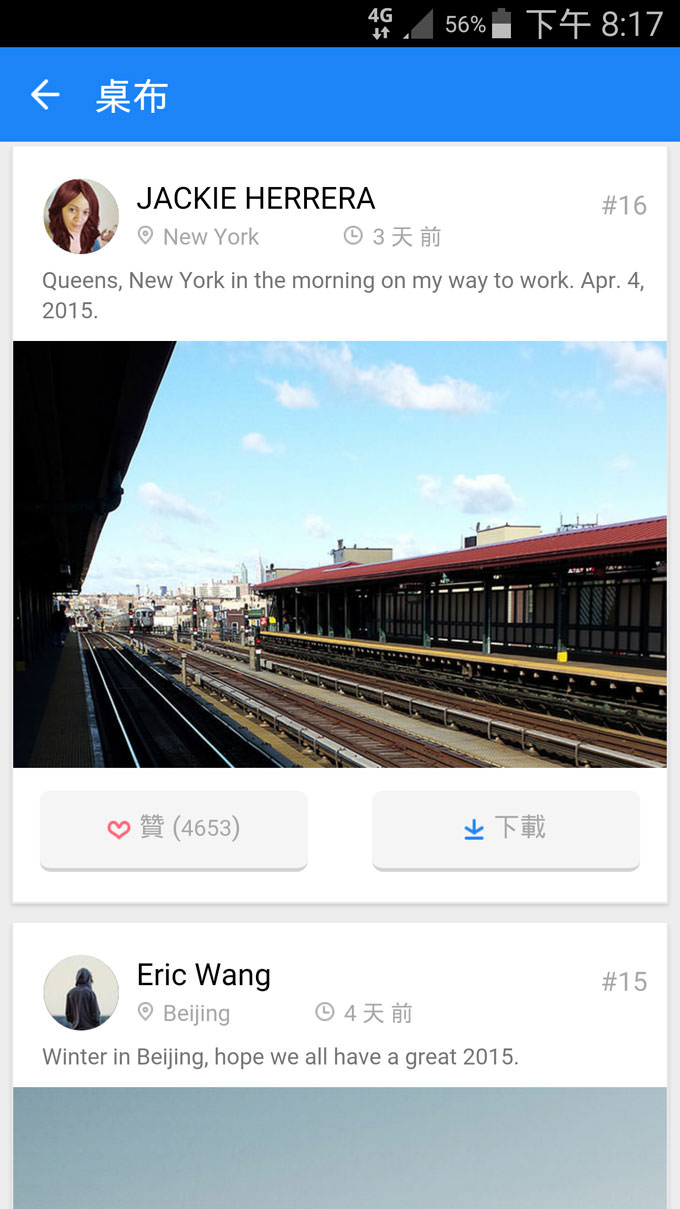
Task: Like Jackie Herrera's wallpaper with 讚
Action: pyautogui.click(x=174, y=828)
